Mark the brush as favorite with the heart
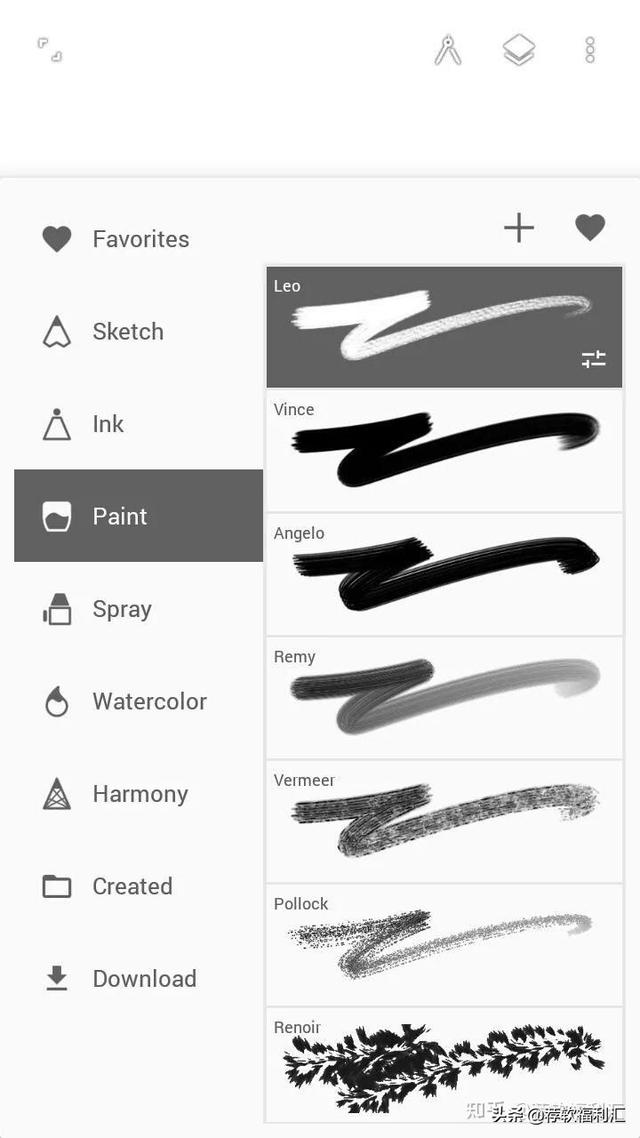This screenshot has height=1138, width=640. [590, 228]
